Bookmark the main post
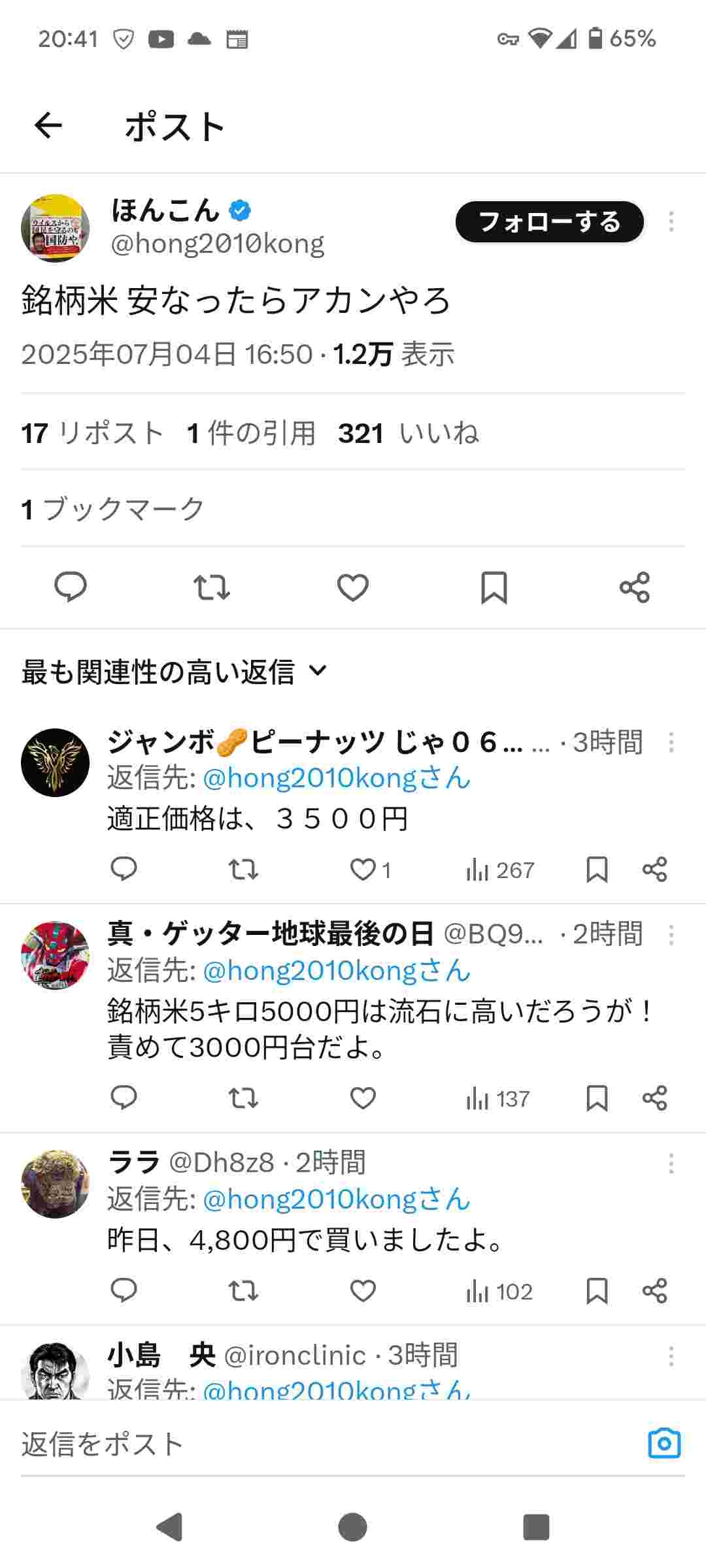Viewport: 706px width, 1568px height. [x=494, y=587]
